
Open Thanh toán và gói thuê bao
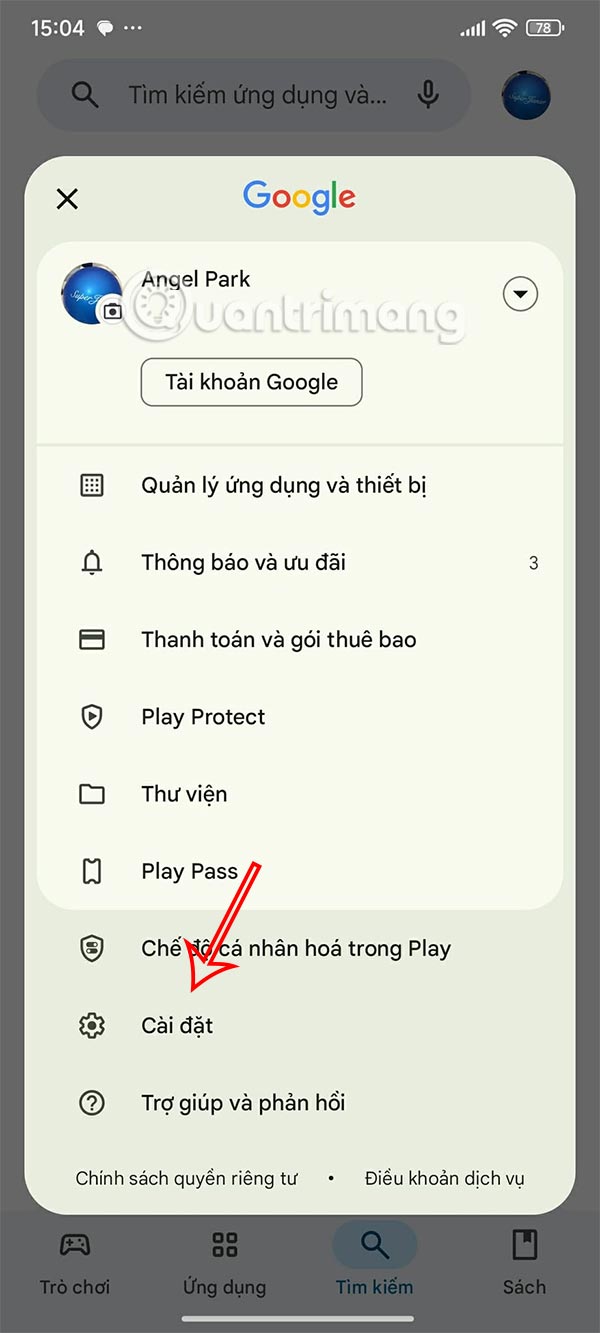278,640
